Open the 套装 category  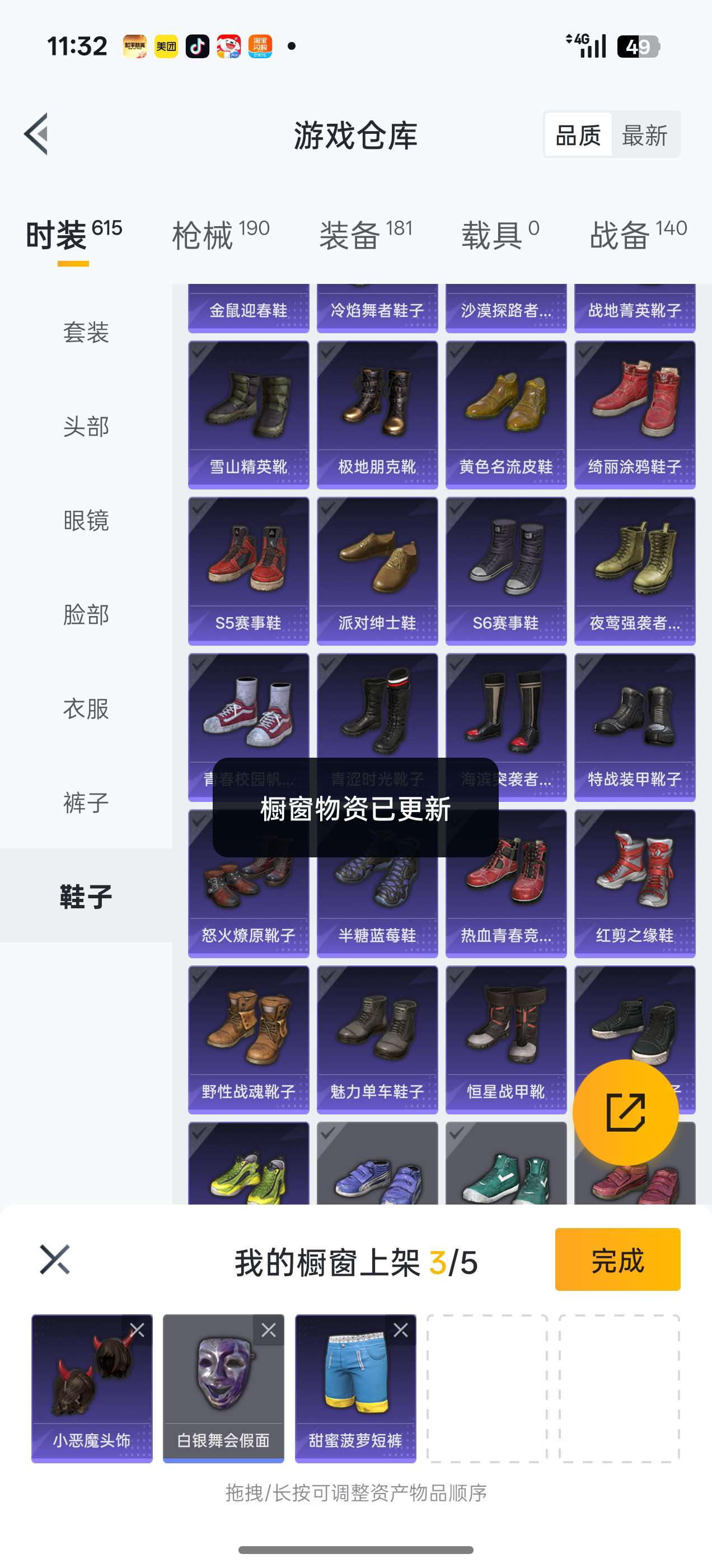pyautogui.click(x=86, y=332)
